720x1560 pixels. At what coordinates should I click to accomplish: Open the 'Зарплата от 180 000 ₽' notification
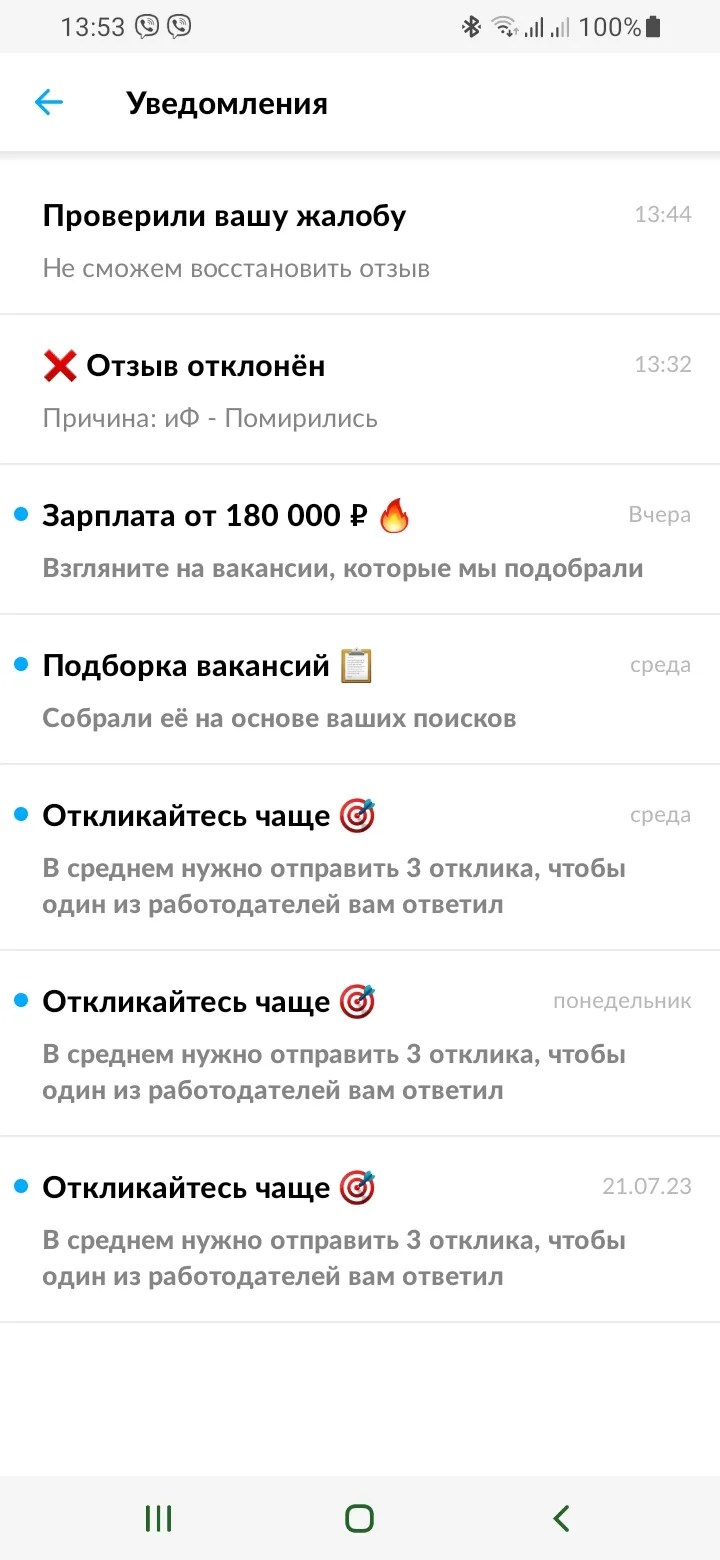[x=360, y=540]
